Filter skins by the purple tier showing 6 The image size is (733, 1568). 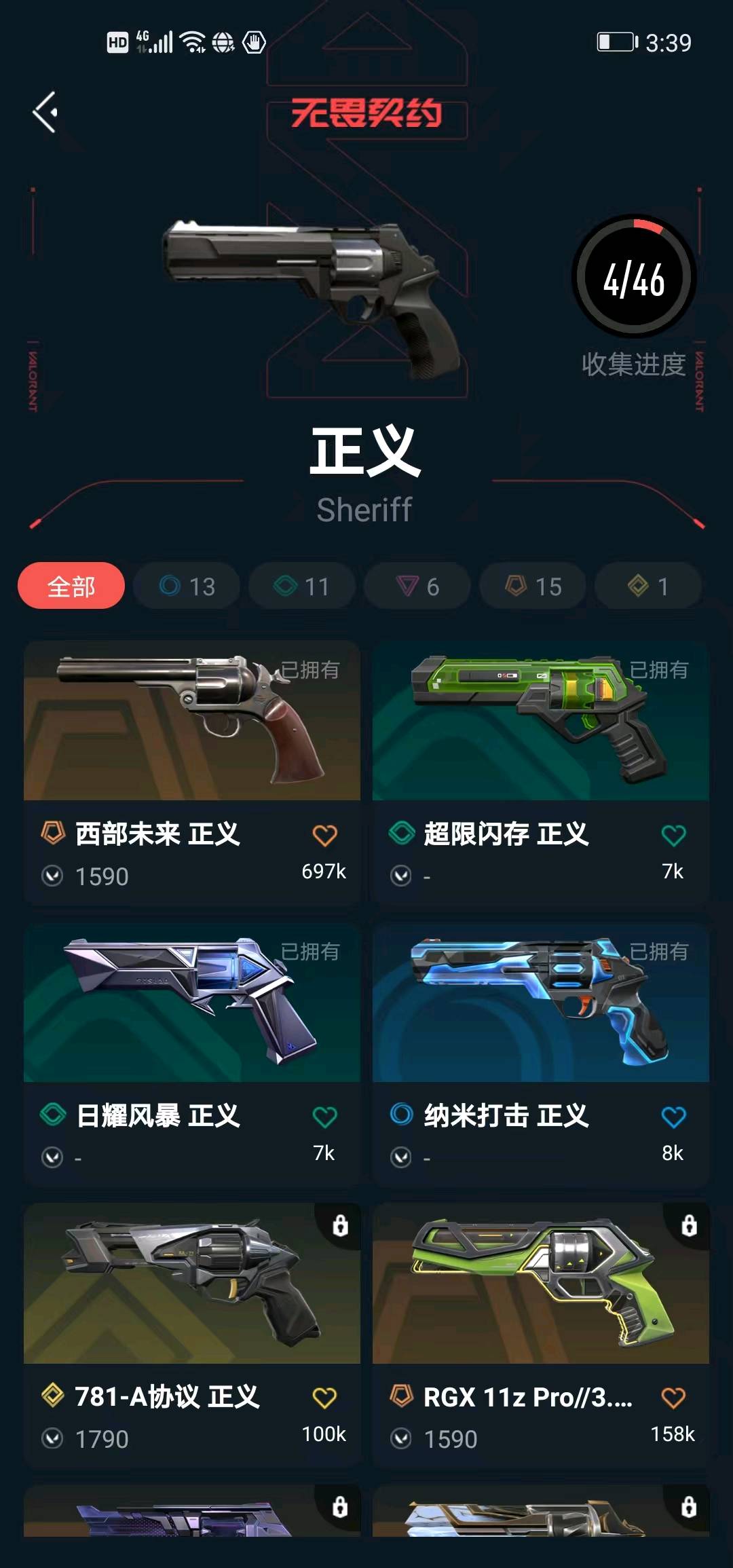pyautogui.click(x=417, y=586)
